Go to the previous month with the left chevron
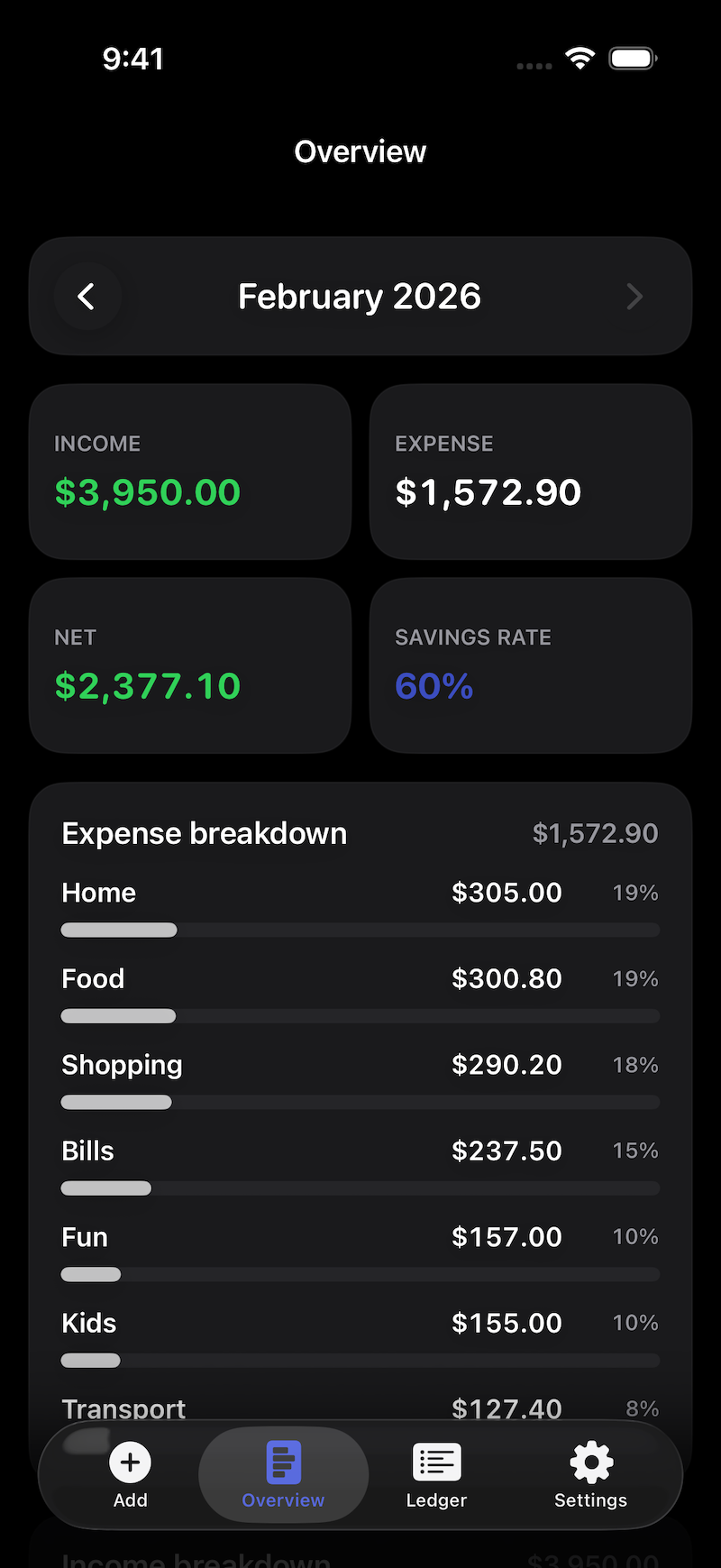Image resolution: width=721 pixels, height=1568 pixels. [x=87, y=296]
